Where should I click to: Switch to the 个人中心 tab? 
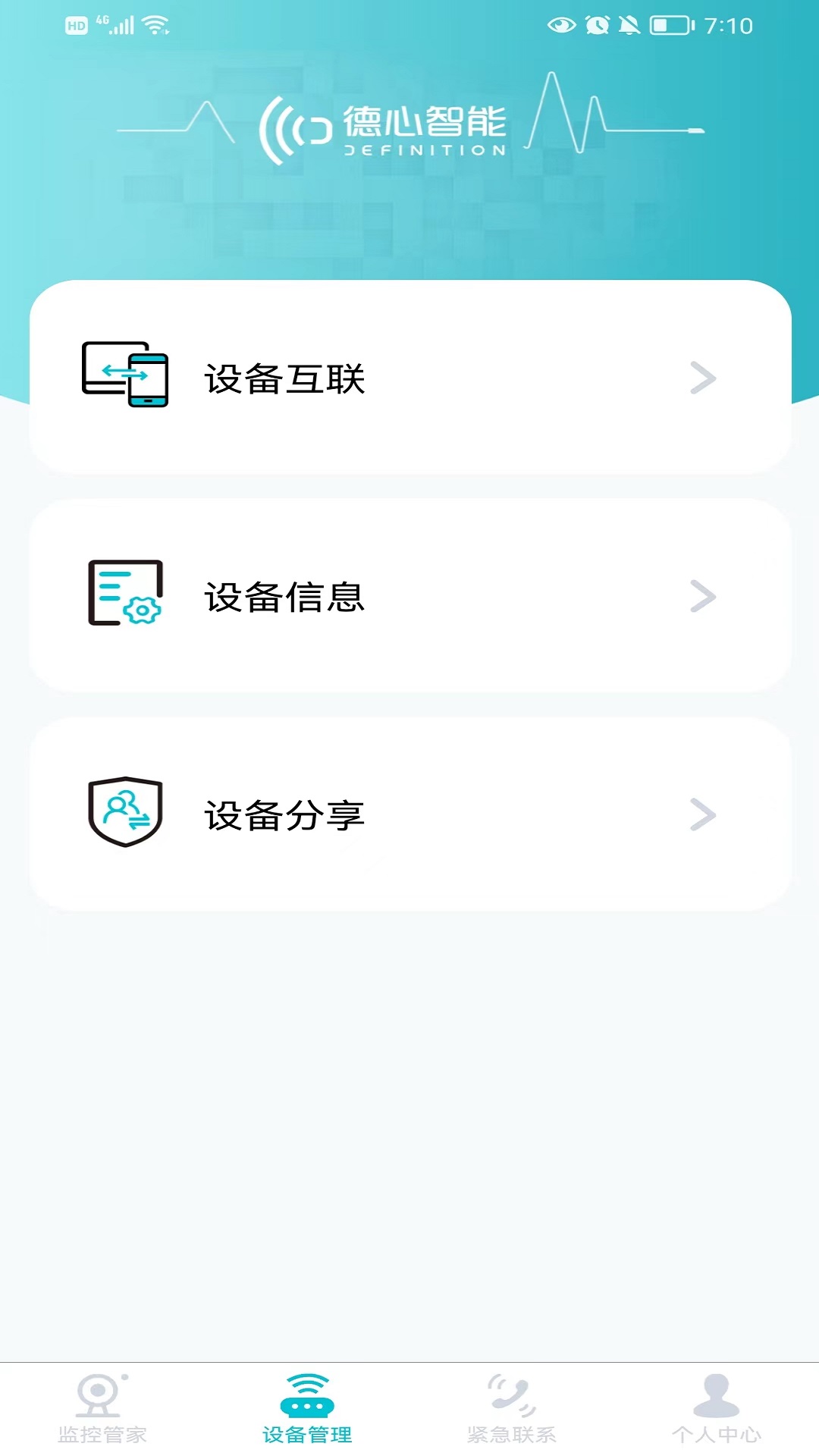[717, 1409]
